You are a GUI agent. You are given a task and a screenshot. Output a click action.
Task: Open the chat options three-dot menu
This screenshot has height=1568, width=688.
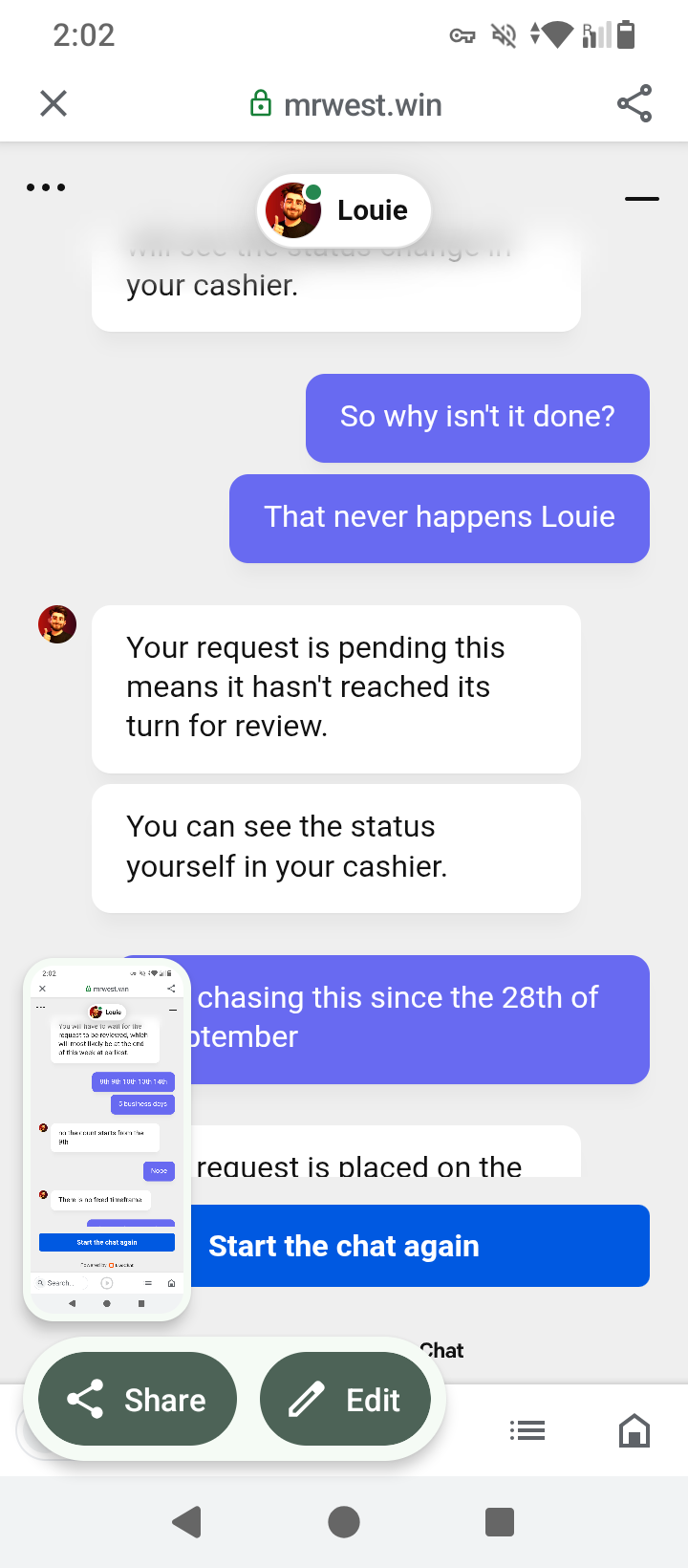[x=46, y=187]
